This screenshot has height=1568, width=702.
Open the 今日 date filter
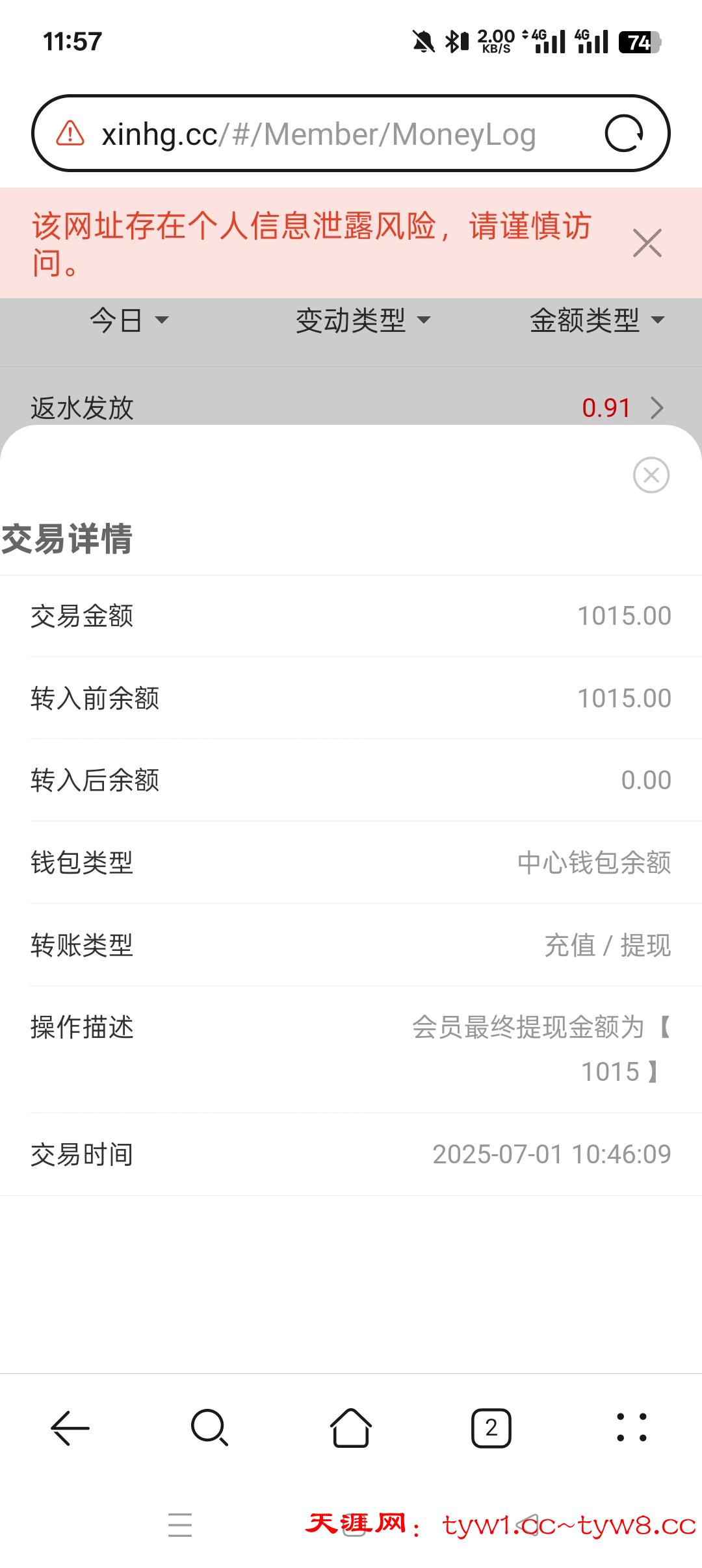[127, 320]
